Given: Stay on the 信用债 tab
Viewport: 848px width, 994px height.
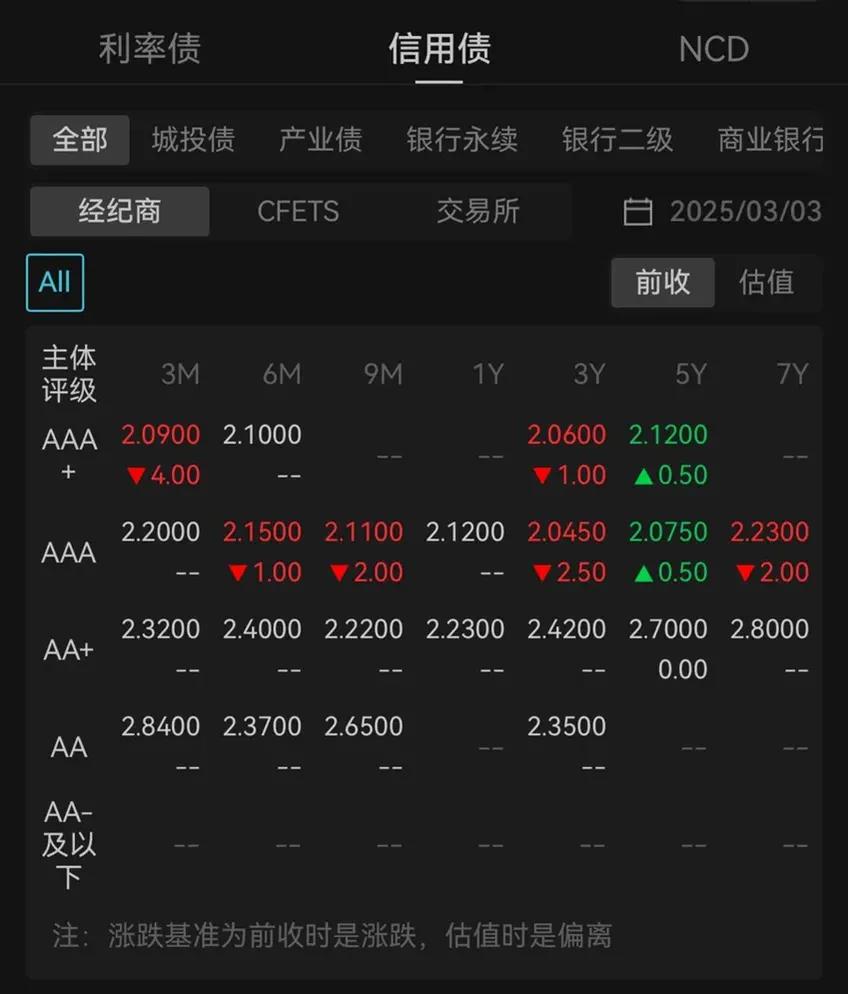Looking at the screenshot, I should point(438,48).
